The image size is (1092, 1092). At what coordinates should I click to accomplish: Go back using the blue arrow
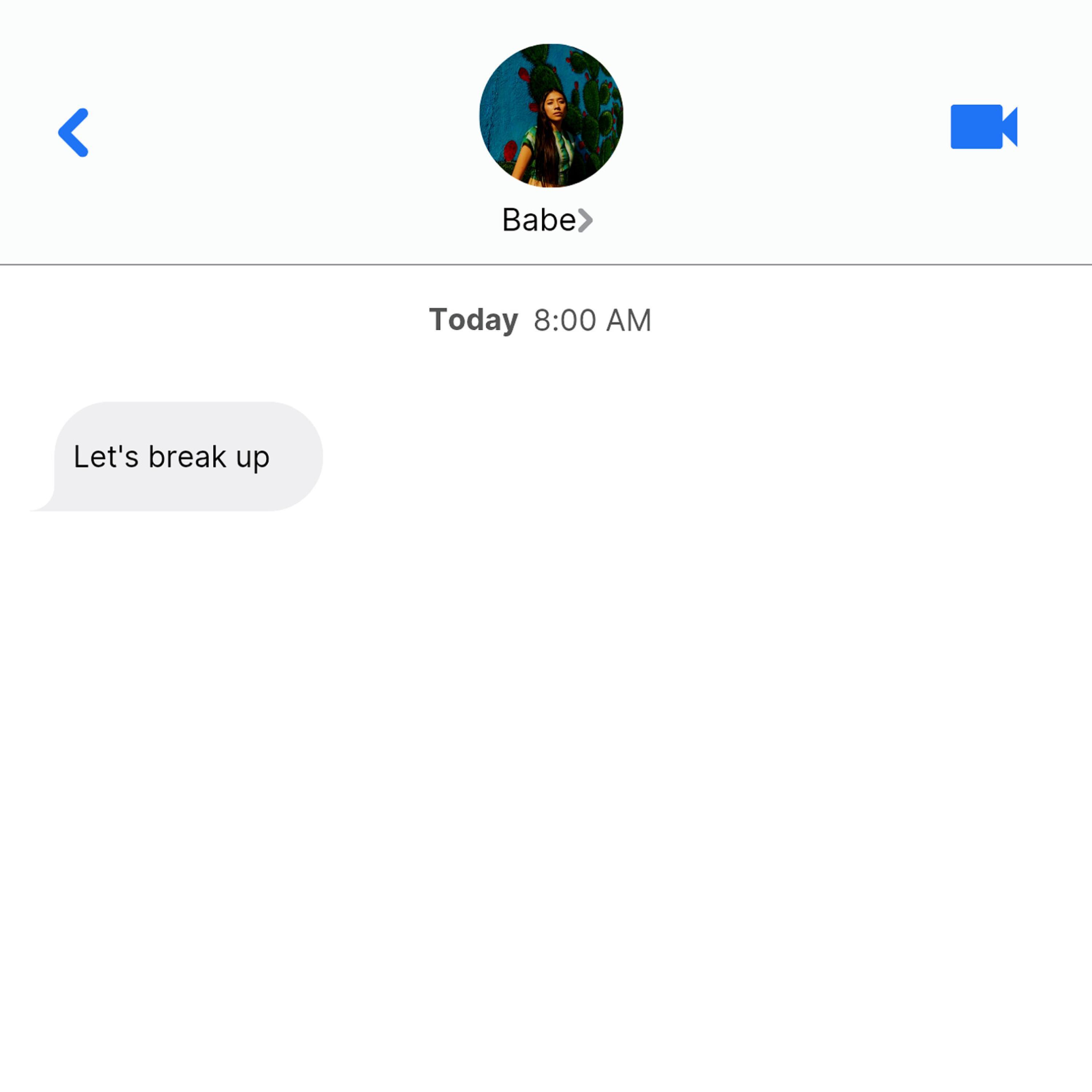(x=74, y=132)
